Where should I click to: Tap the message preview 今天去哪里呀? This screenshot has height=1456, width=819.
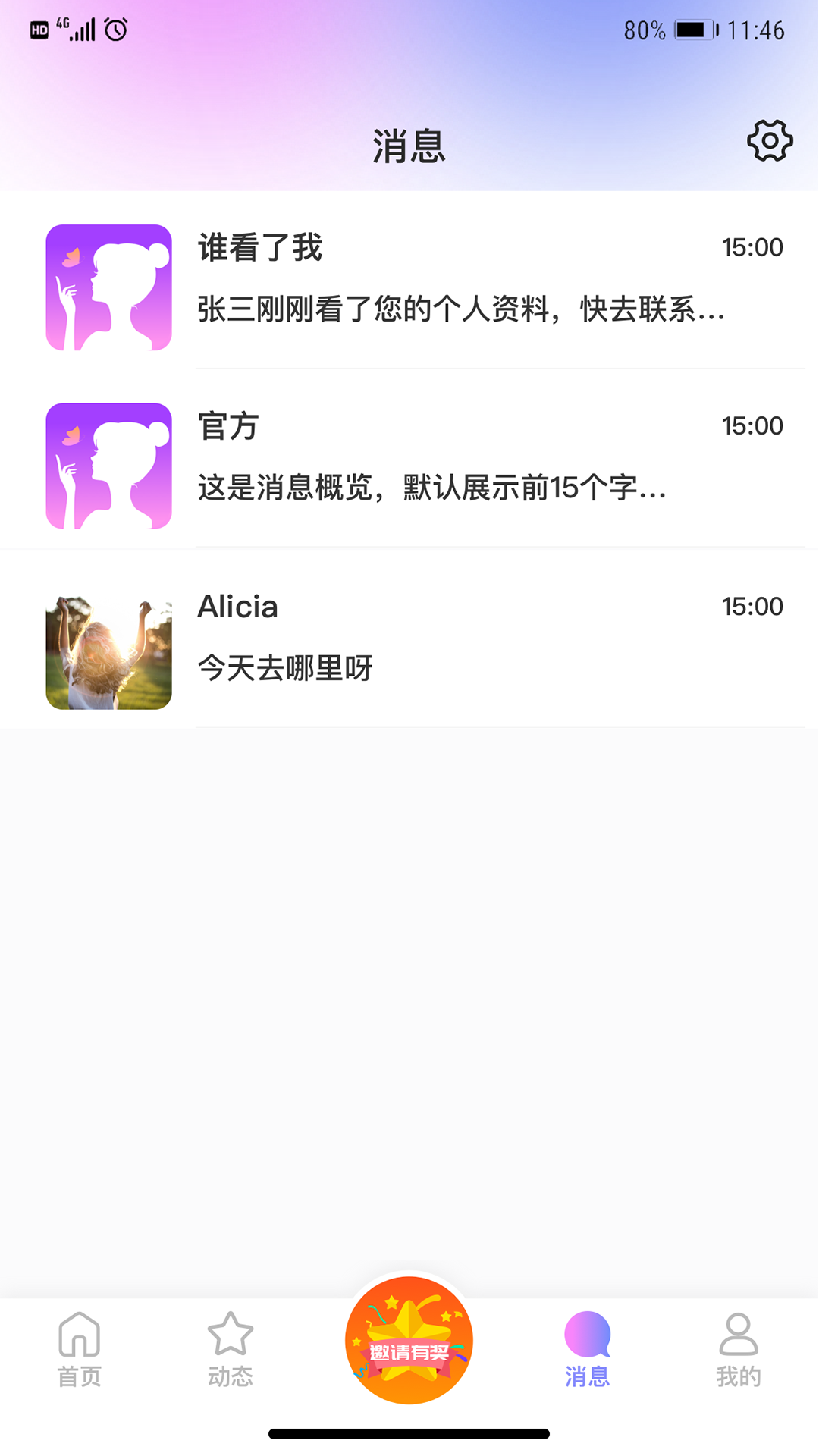tap(284, 669)
